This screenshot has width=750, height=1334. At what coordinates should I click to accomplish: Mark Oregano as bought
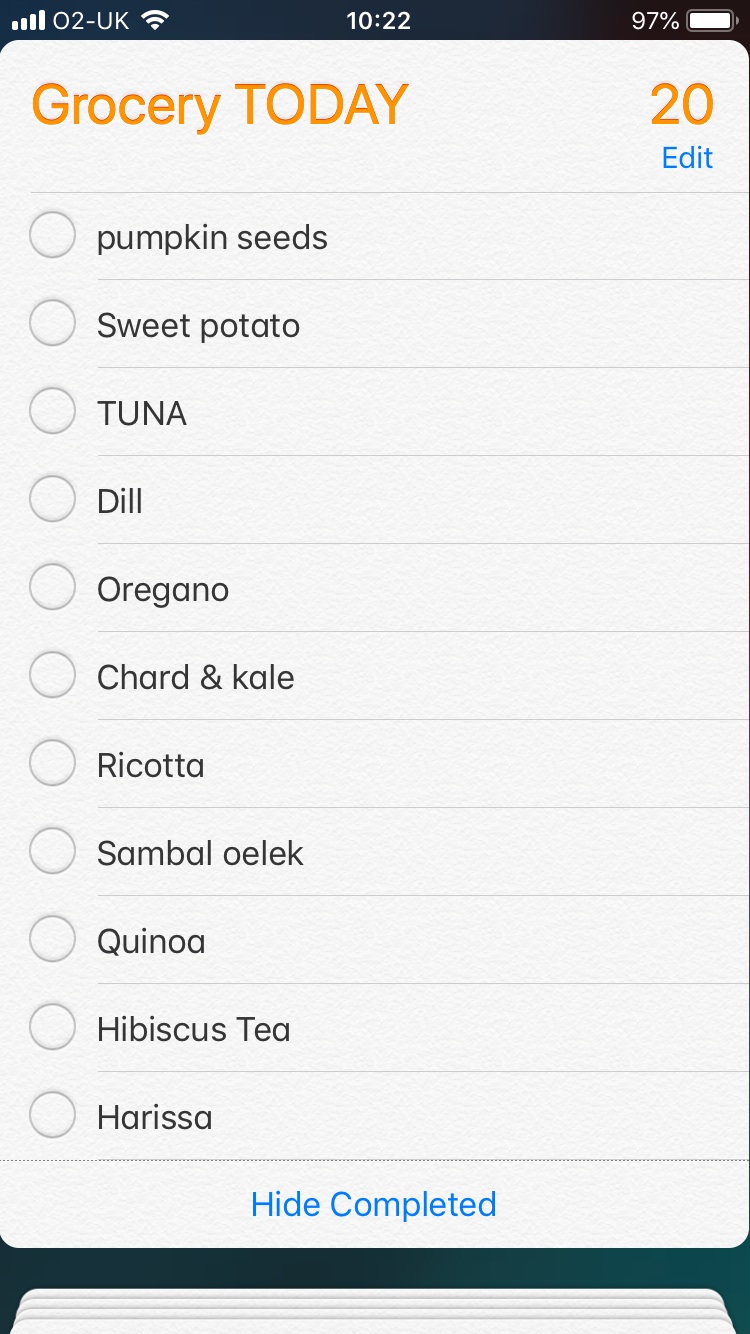(52, 588)
